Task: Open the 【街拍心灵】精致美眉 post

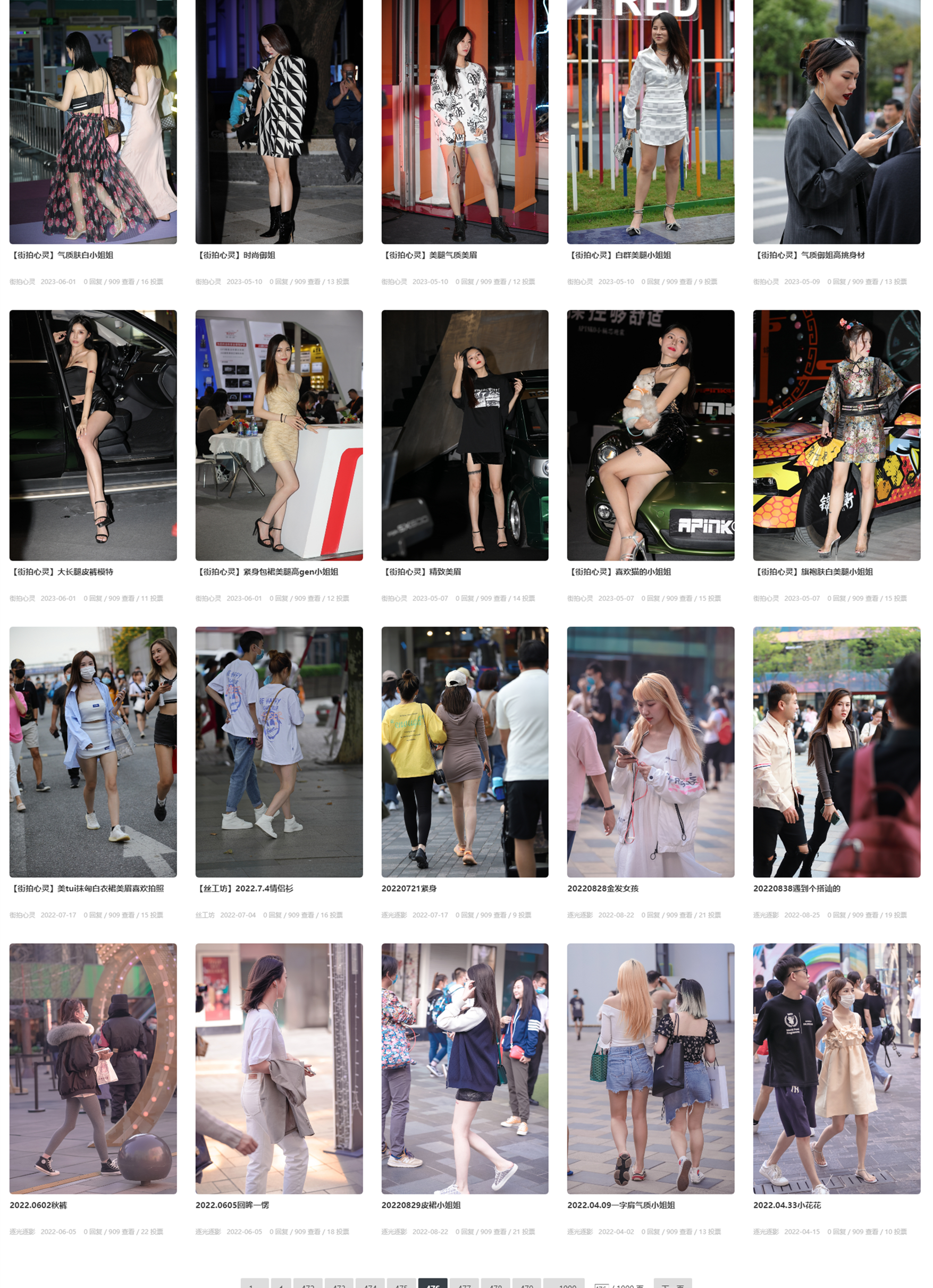Action: 422,572
